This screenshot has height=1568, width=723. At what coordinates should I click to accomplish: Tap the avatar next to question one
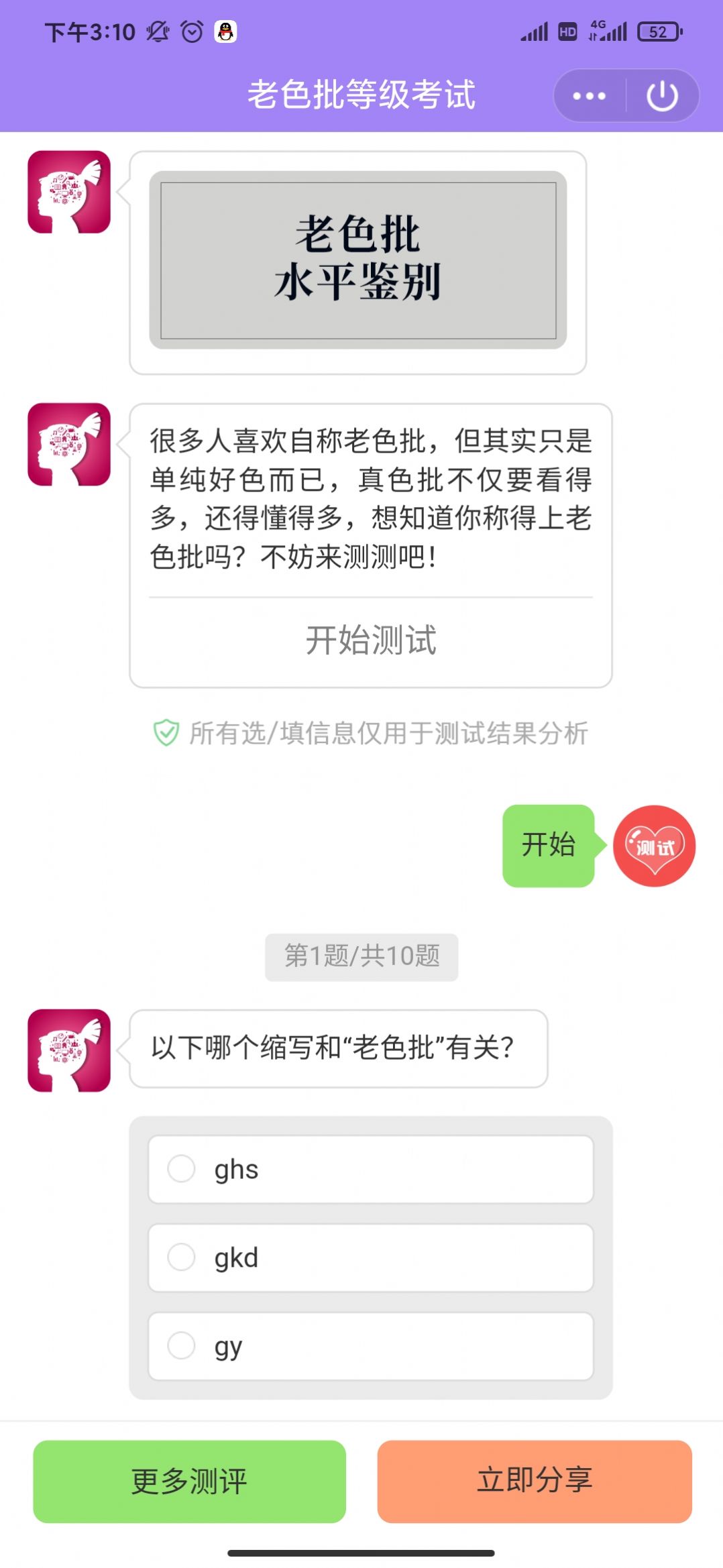pyautogui.click(x=68, y=1048)
